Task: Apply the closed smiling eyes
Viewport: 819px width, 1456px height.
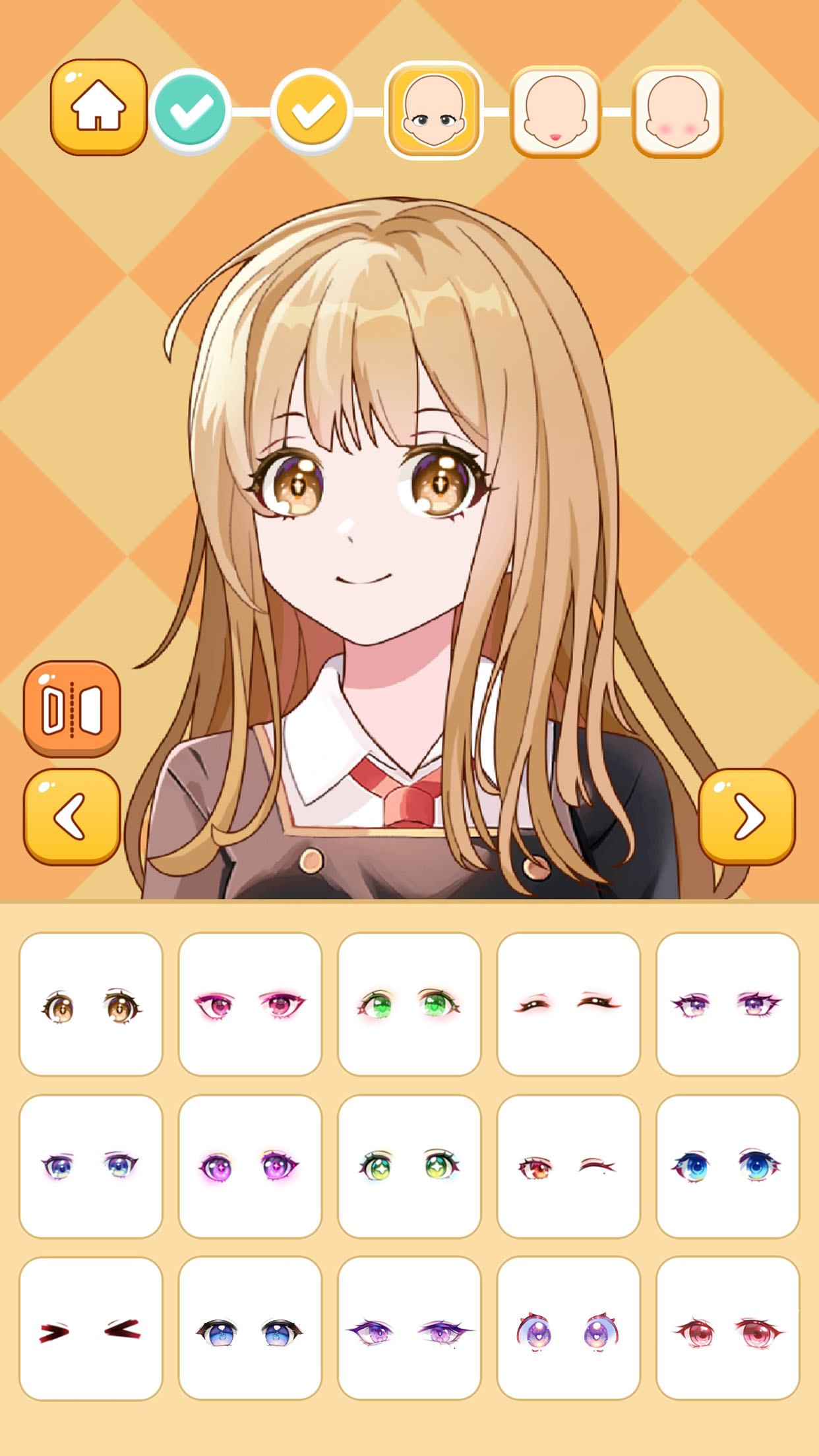Action: click(568, 1004)
